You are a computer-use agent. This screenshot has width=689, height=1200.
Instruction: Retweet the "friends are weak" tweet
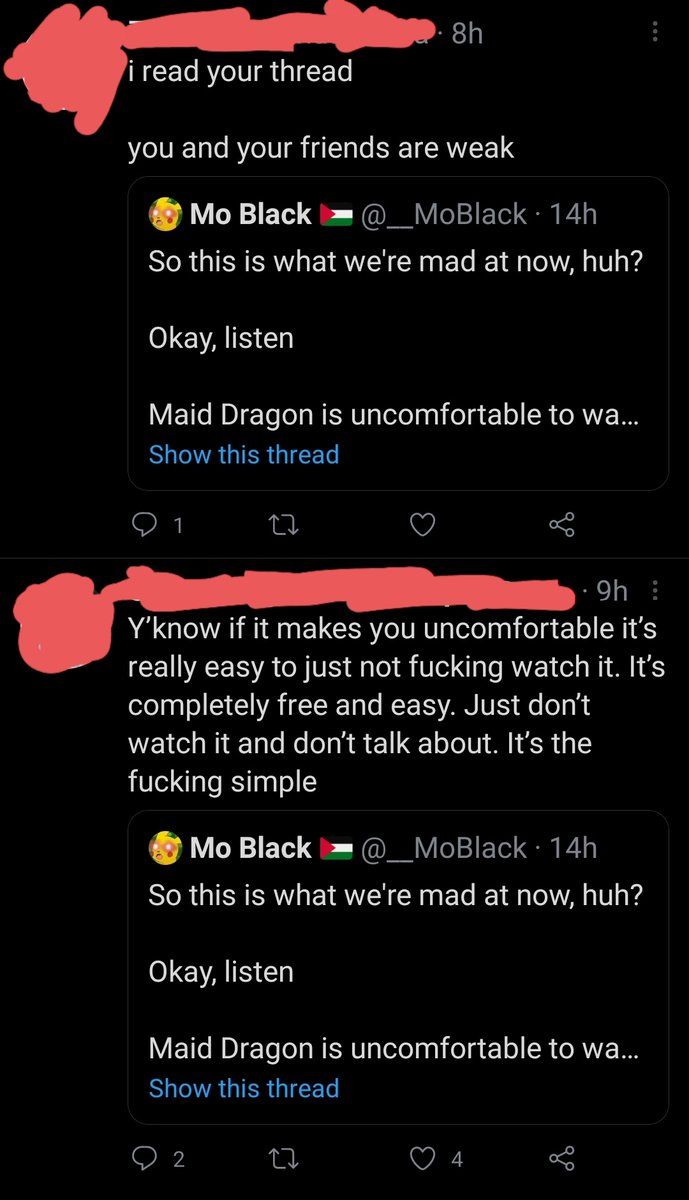284,525
